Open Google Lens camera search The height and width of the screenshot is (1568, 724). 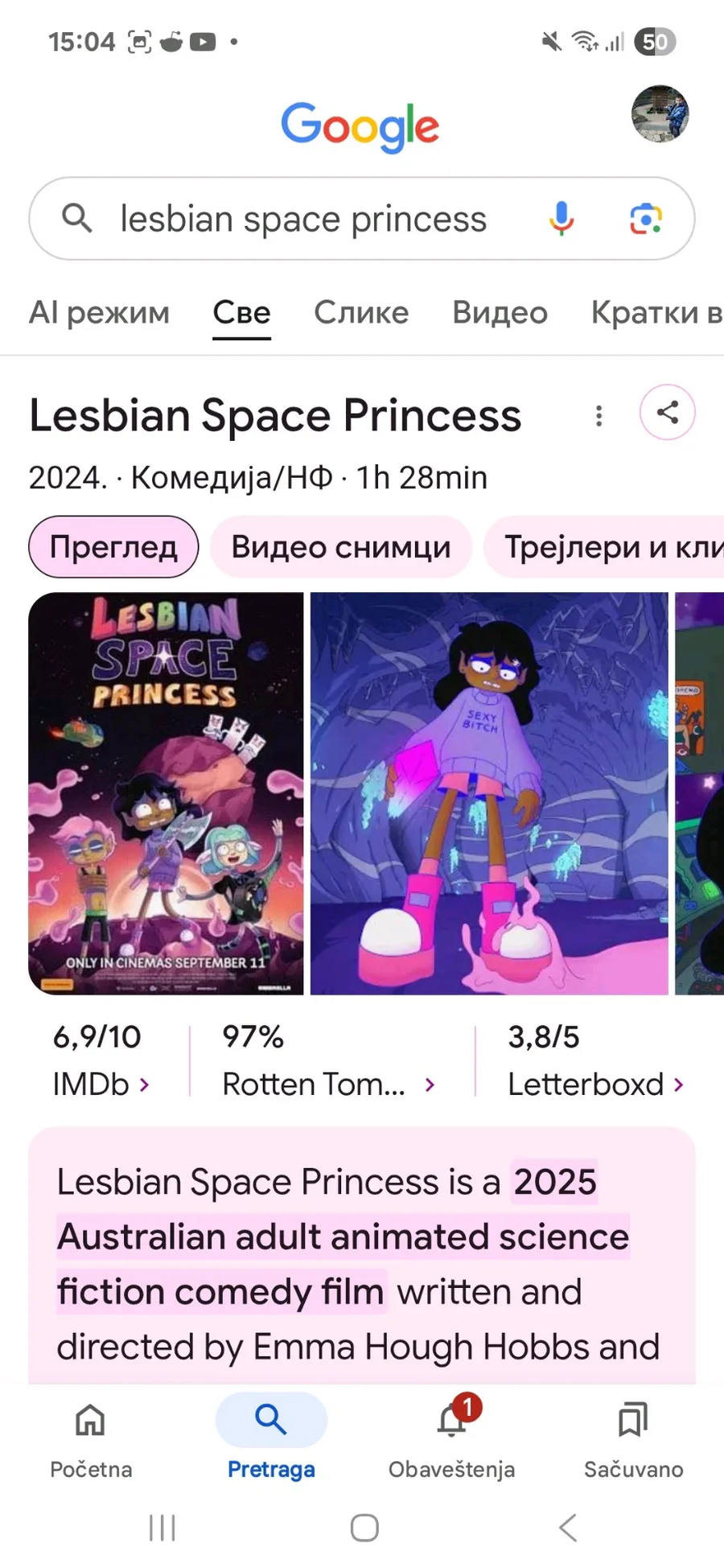coord(646,219)
